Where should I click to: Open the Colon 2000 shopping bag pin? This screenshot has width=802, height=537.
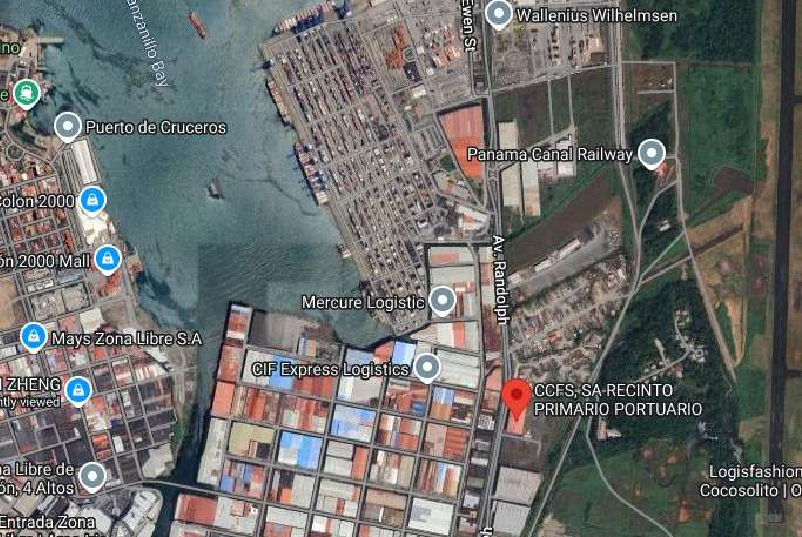(92, 200)
